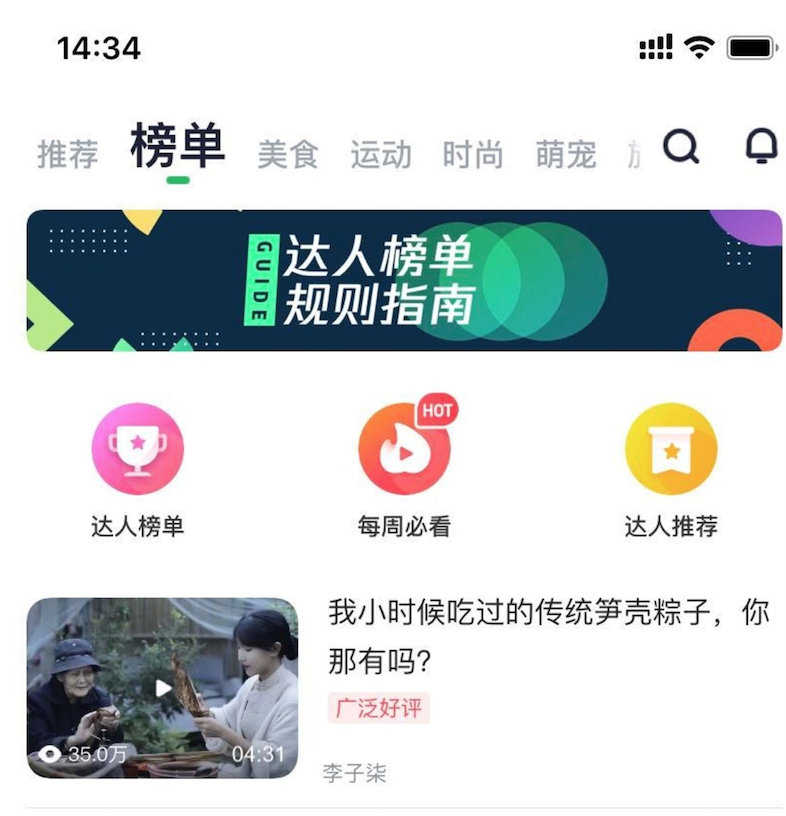This screenshot has height=816, width=786.
Task: Open the search magnifier icon
Action: [680, 146]
